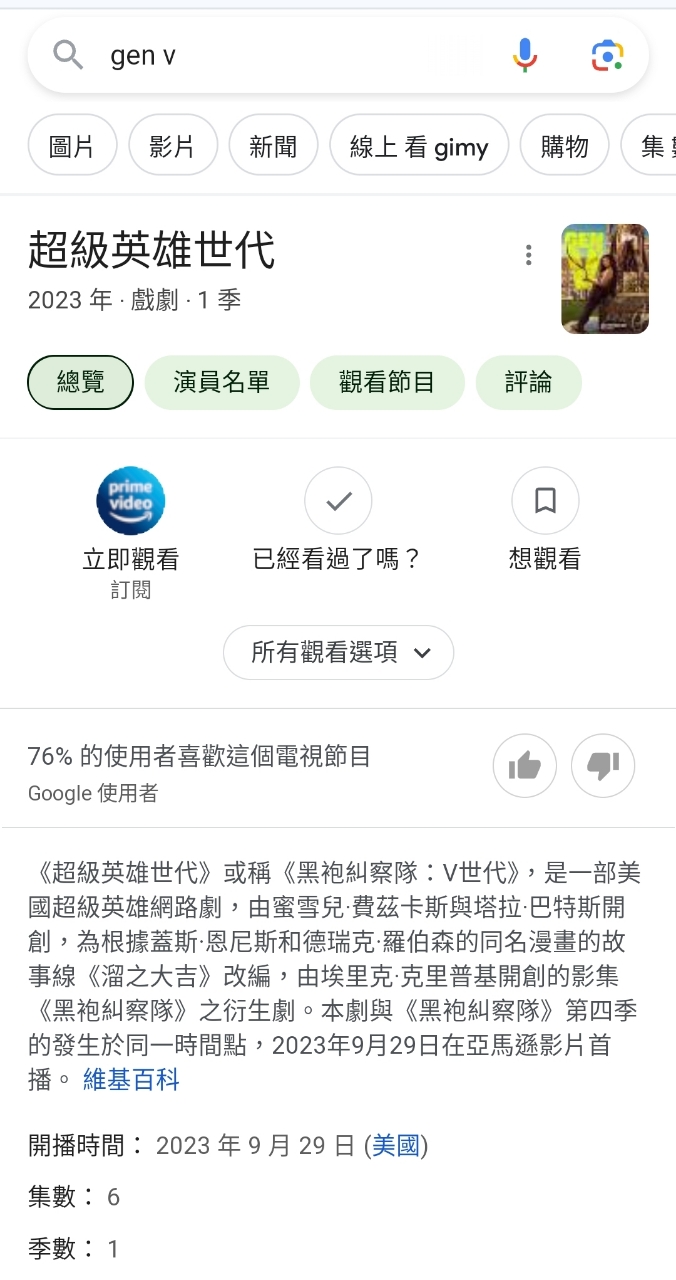Image resolution: width=676 pixels, height=1280 pixels.
Task: Open the 維基百科 link
Action: click(131, 1080)
